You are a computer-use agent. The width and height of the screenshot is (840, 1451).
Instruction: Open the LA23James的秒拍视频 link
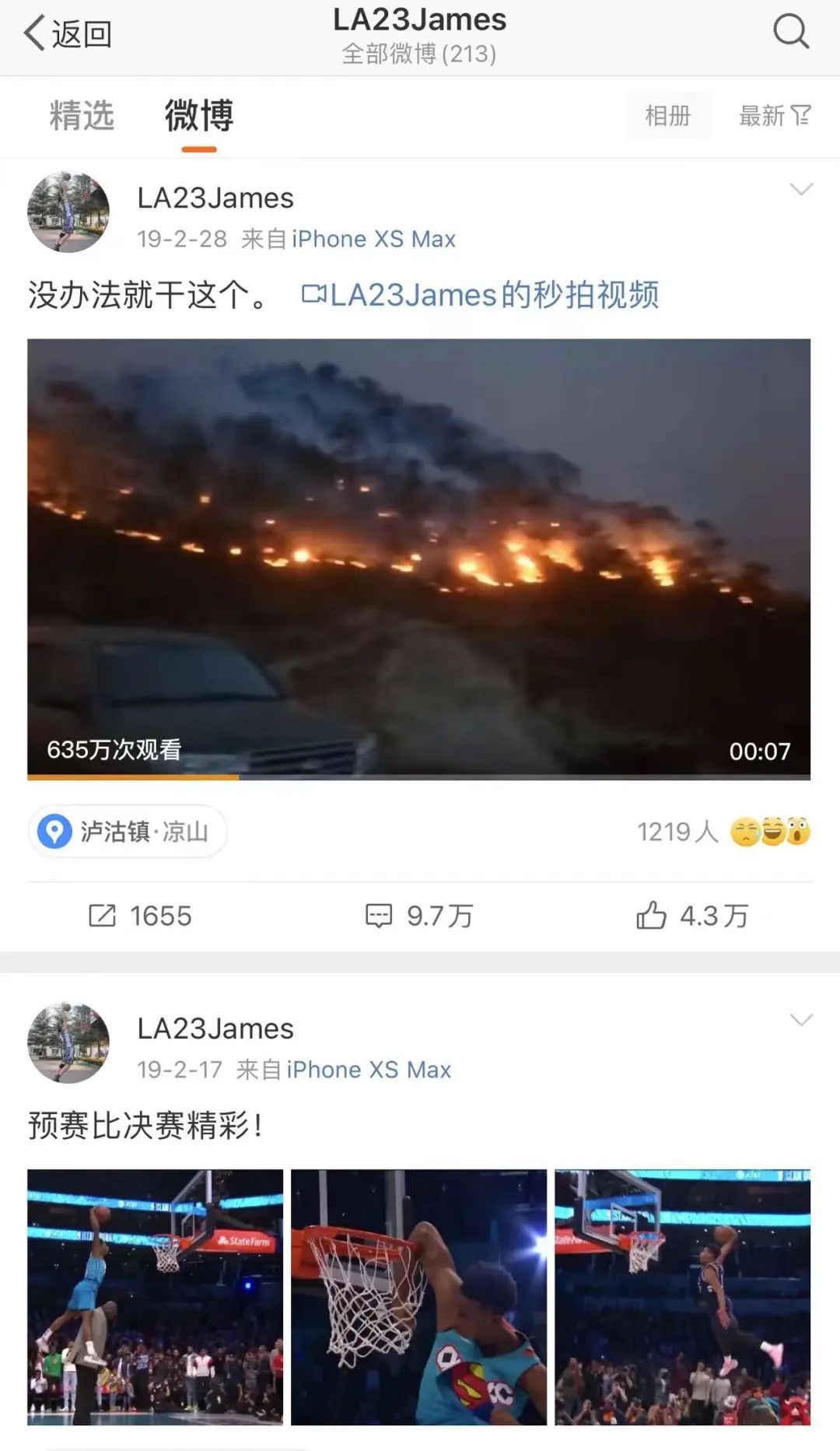[480, 295]
